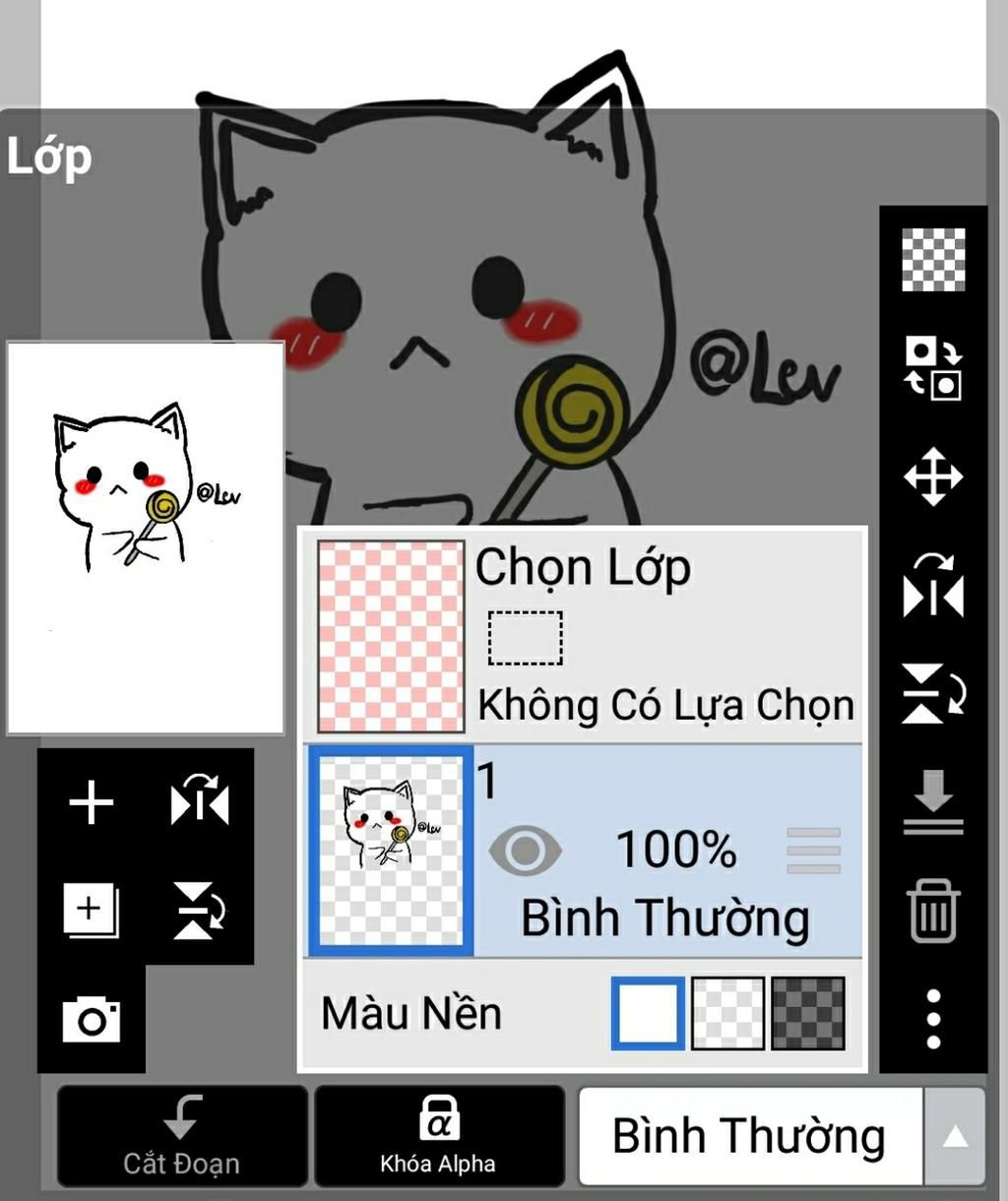Choose white background color swatch
This screenshot has width=1008, height=1201.
click(648, 1013)
